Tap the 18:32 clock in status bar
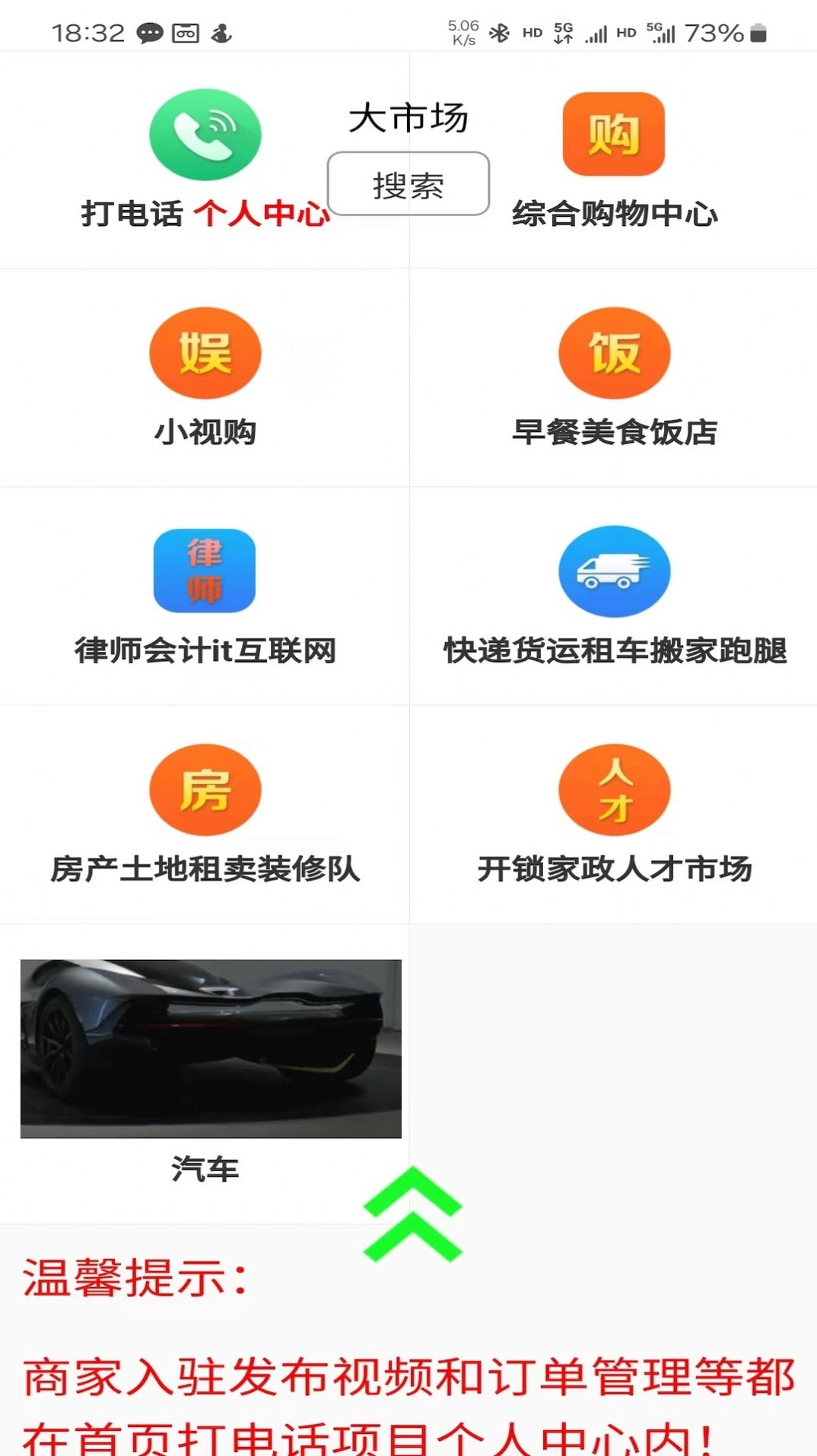Viewport: 817px width, 1456px height. (x=88, y=32)
